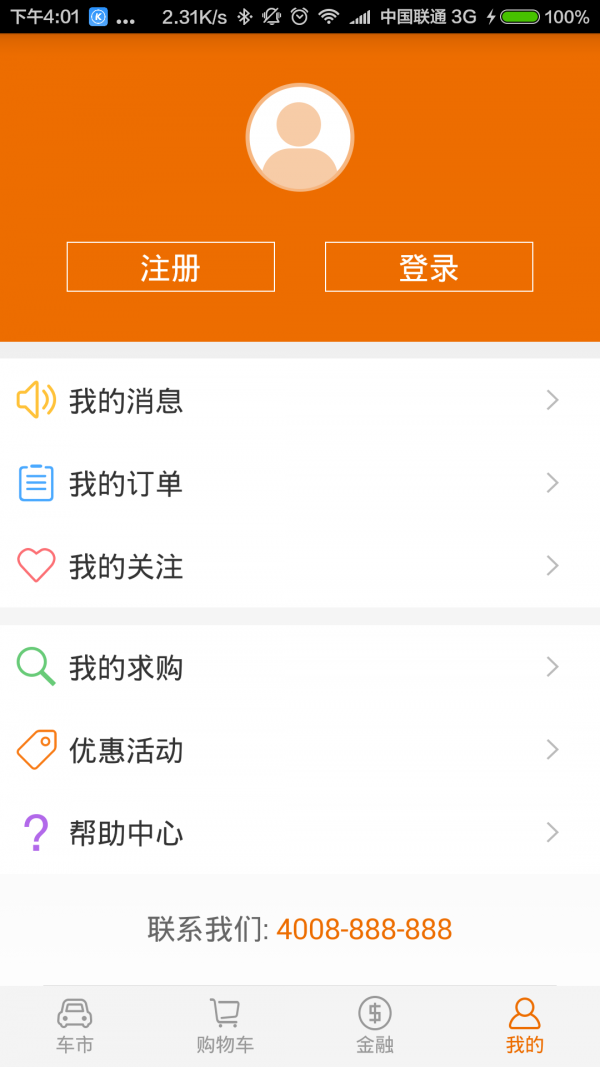Select the 我的 profile tab
Image resolution: width=600 pixels, height=1067 pixels.
525,1026
